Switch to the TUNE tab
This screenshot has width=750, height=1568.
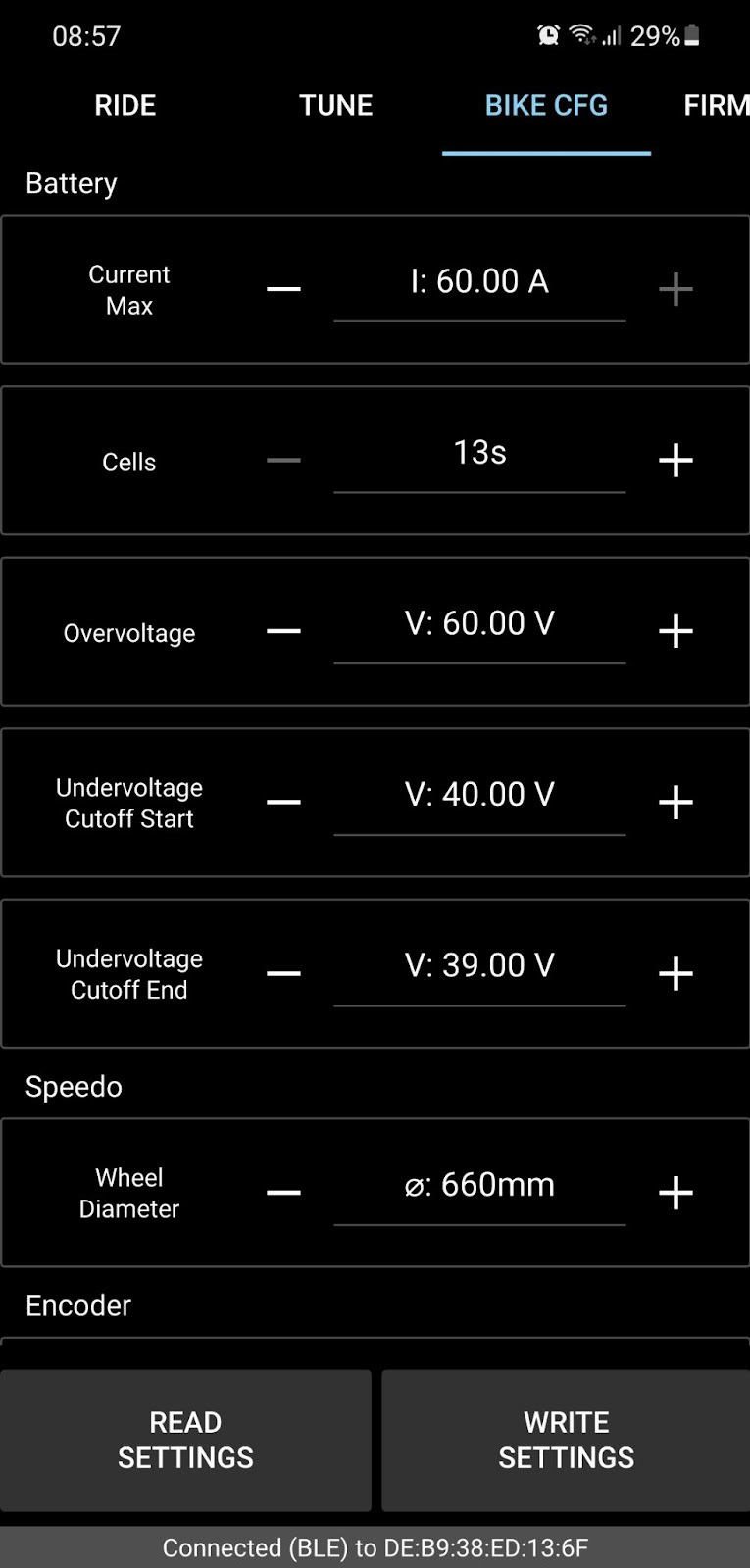[335, 106]
